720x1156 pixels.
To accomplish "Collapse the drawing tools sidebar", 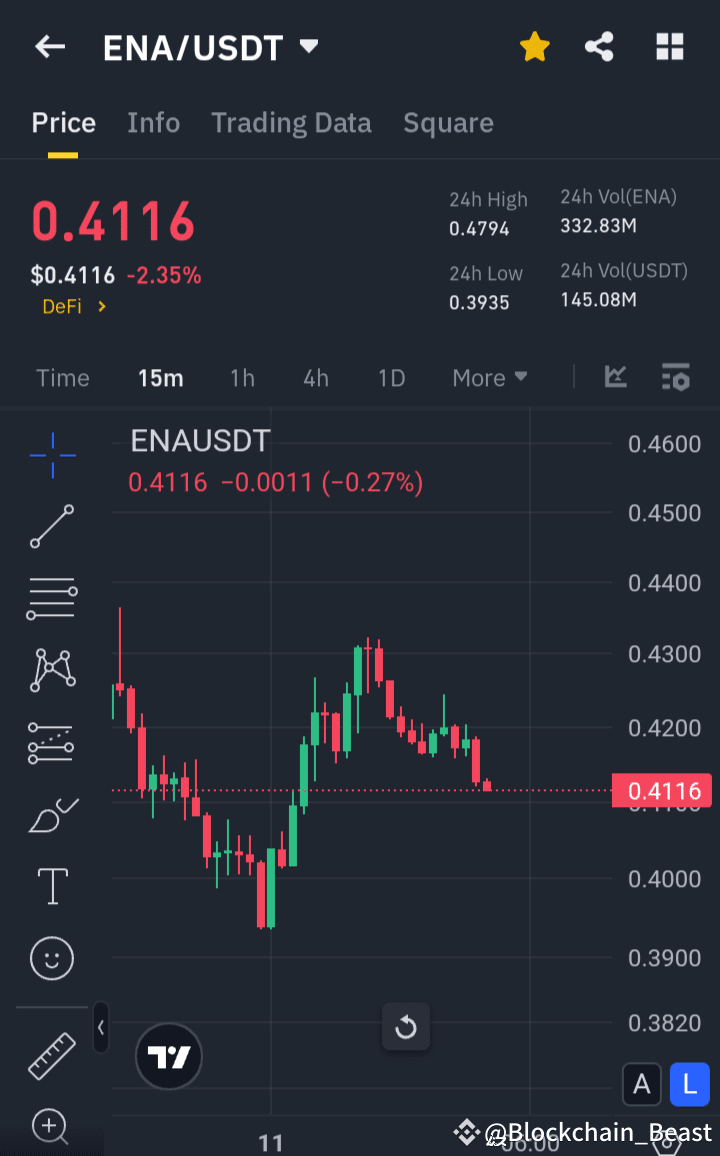I will (x=100, y=1028).
